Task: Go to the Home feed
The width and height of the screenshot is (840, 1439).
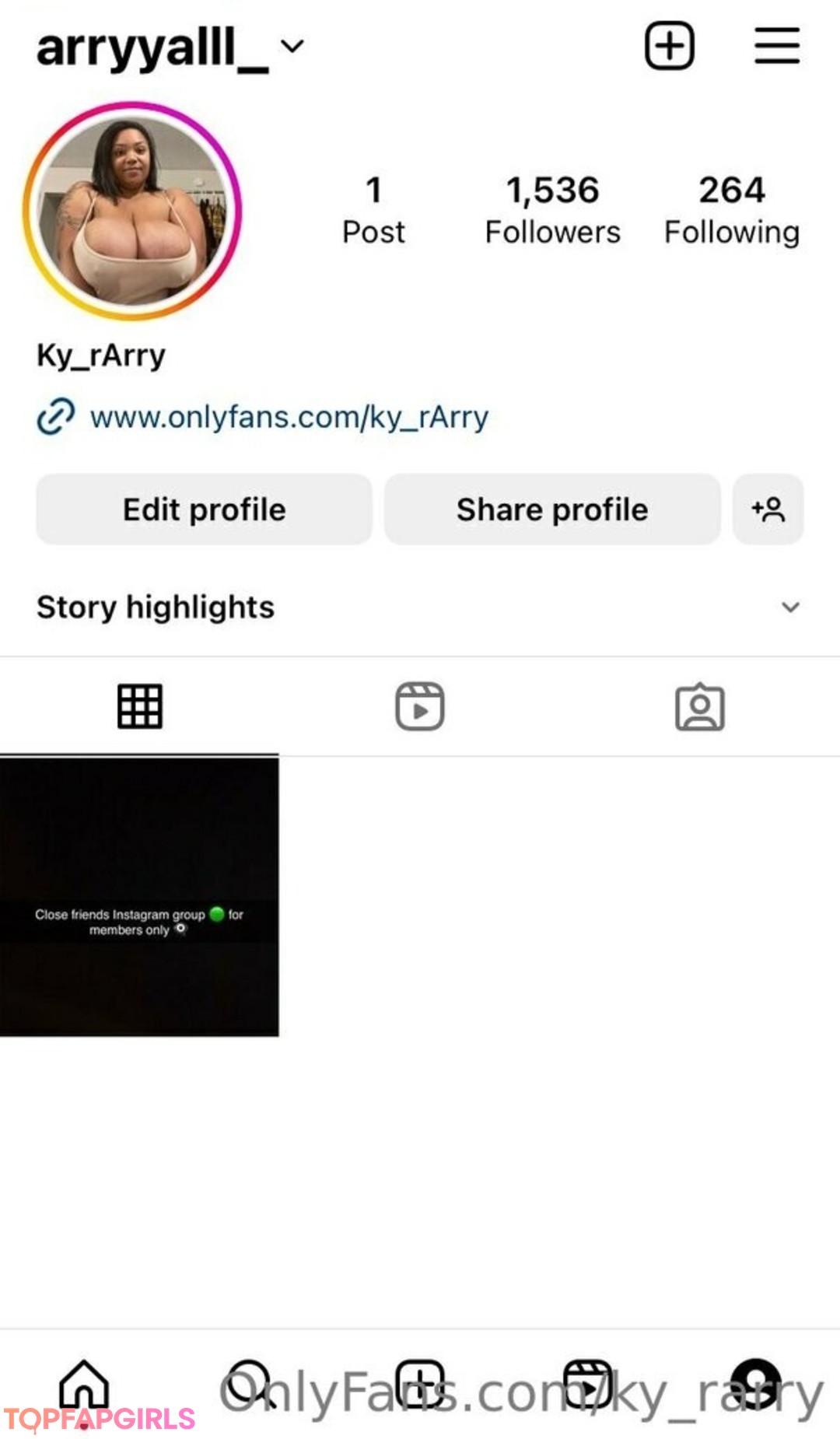Action: coord(84,1385)
